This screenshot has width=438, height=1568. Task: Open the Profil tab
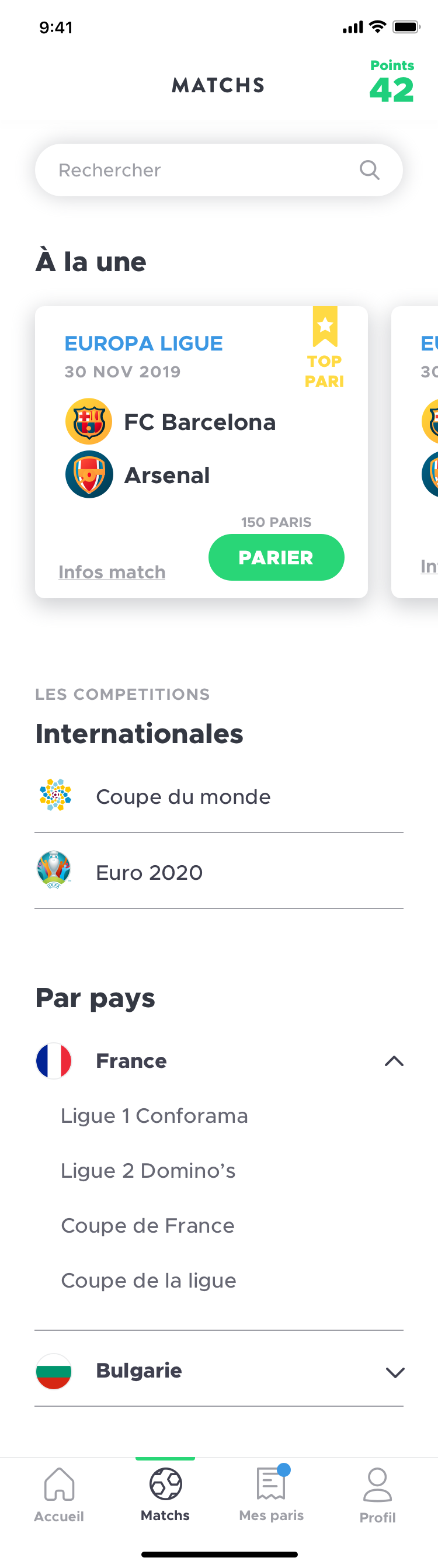[377, 1493]
